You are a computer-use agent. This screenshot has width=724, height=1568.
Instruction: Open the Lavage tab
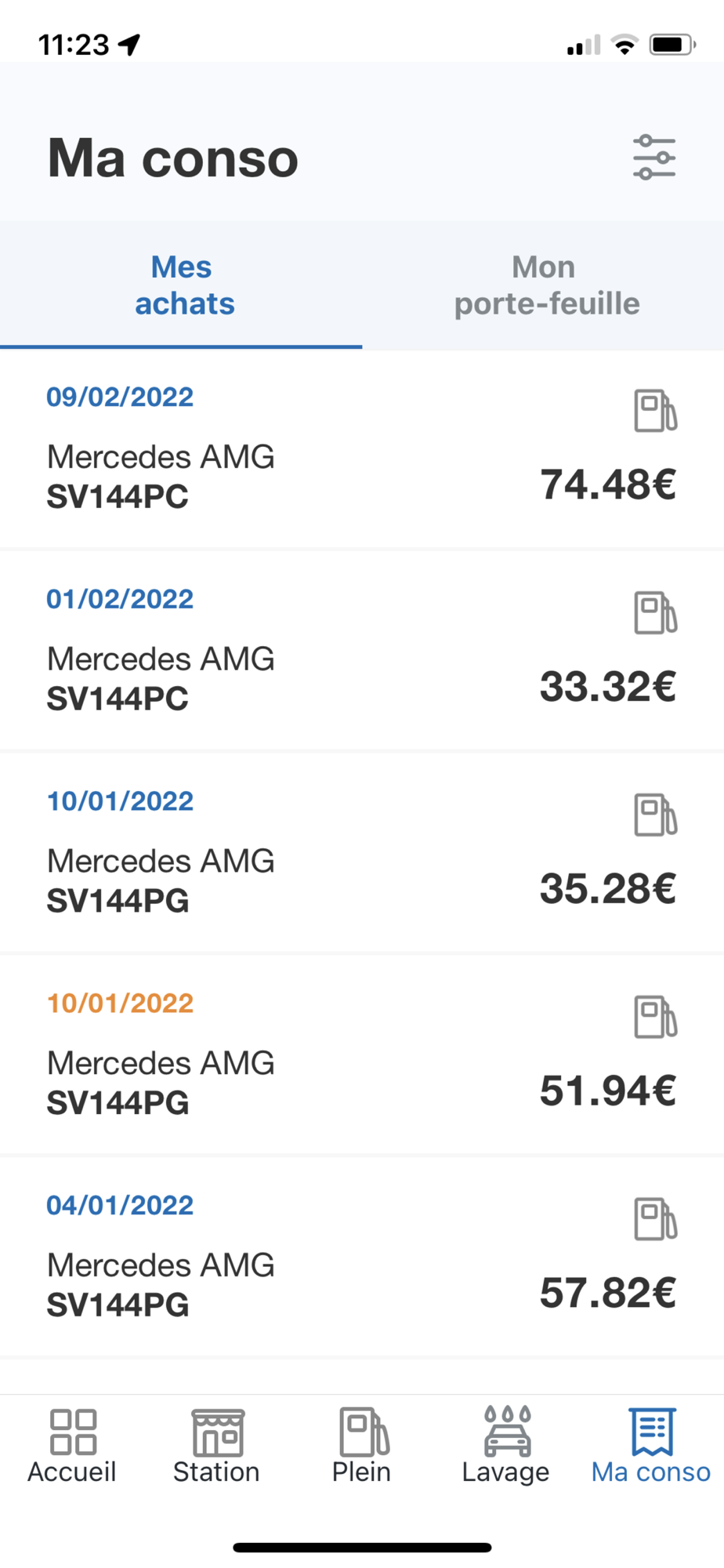tap(506, 1446)
